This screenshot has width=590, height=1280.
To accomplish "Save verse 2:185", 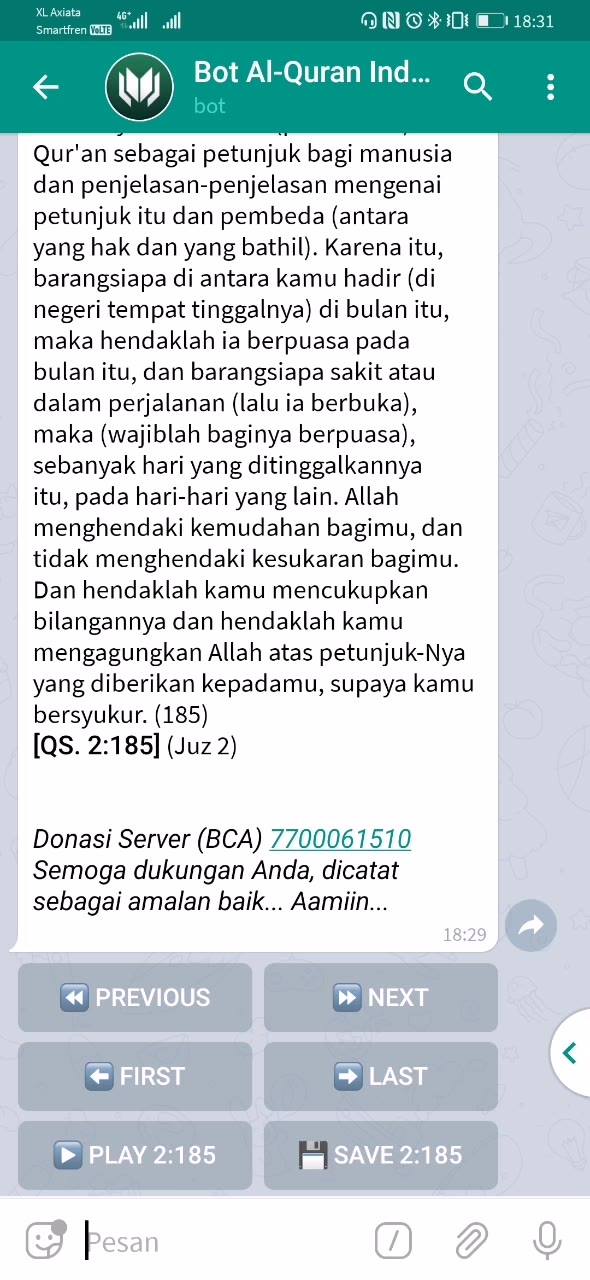I will [x=381, y=1155].
